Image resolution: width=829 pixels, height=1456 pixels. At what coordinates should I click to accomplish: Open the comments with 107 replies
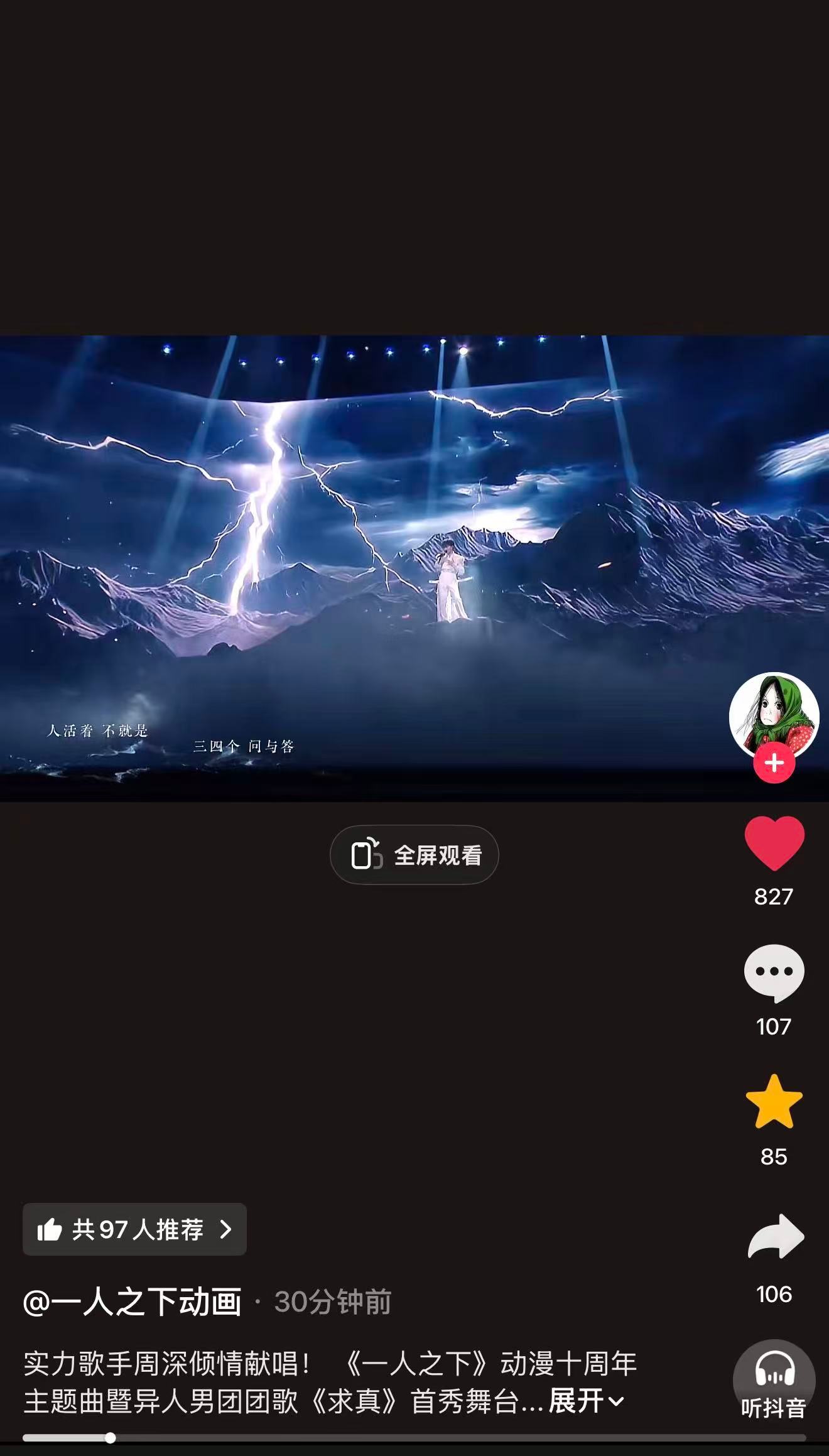click(x=774, y=973)
